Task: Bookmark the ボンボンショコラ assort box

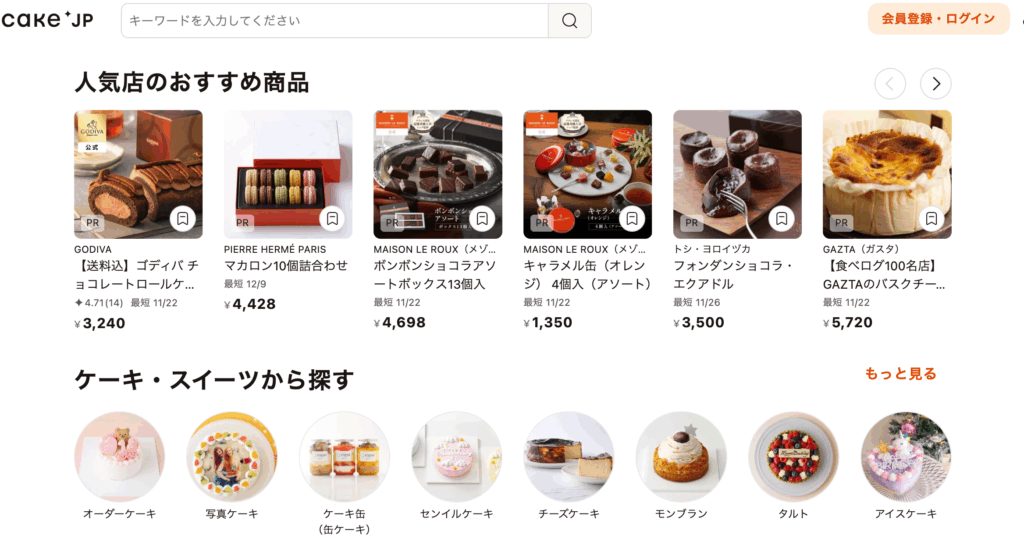Action: 482,218
